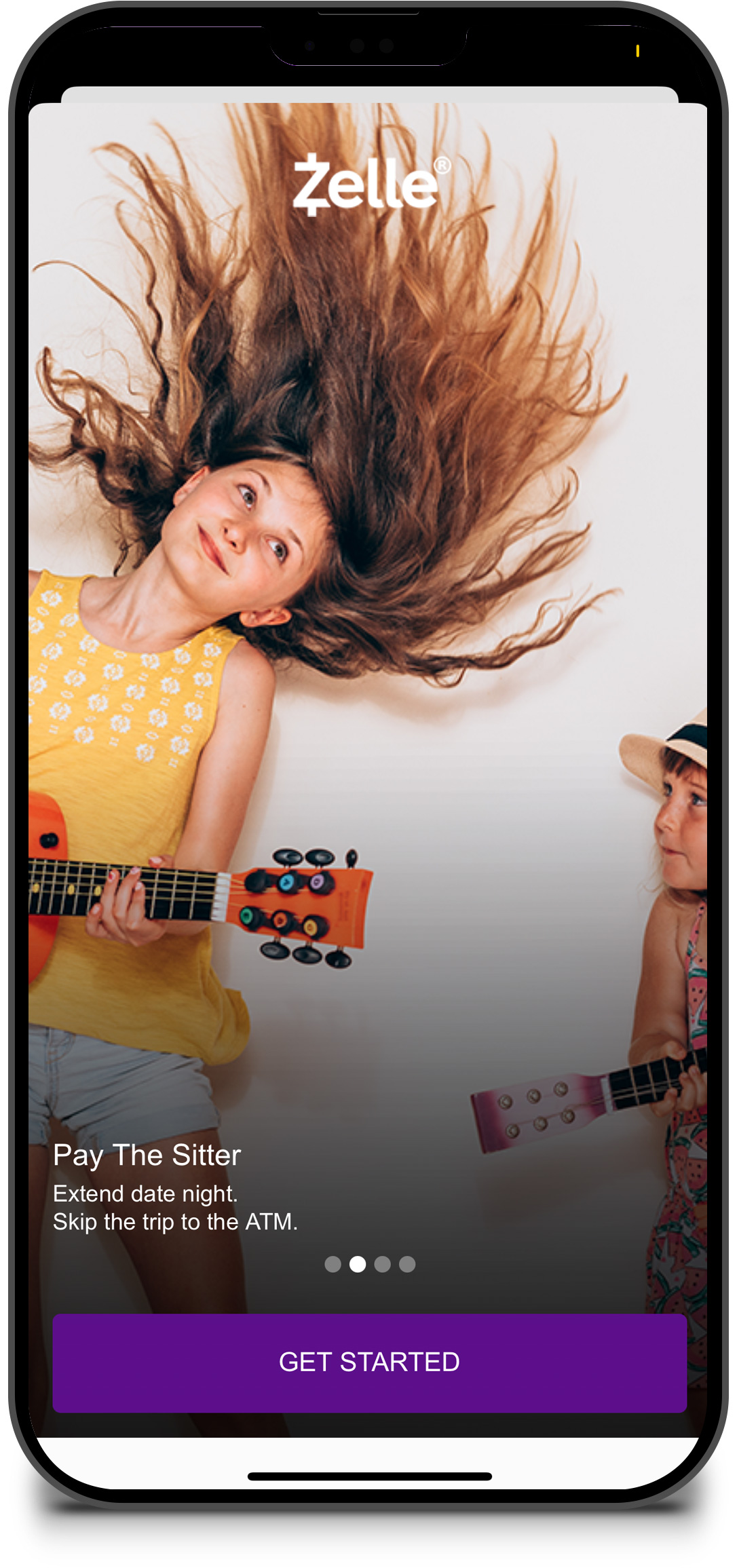The height and width of the screenshot is (1568, 739).
Task: Tap the GET STARTED button
Action: 369,1362
